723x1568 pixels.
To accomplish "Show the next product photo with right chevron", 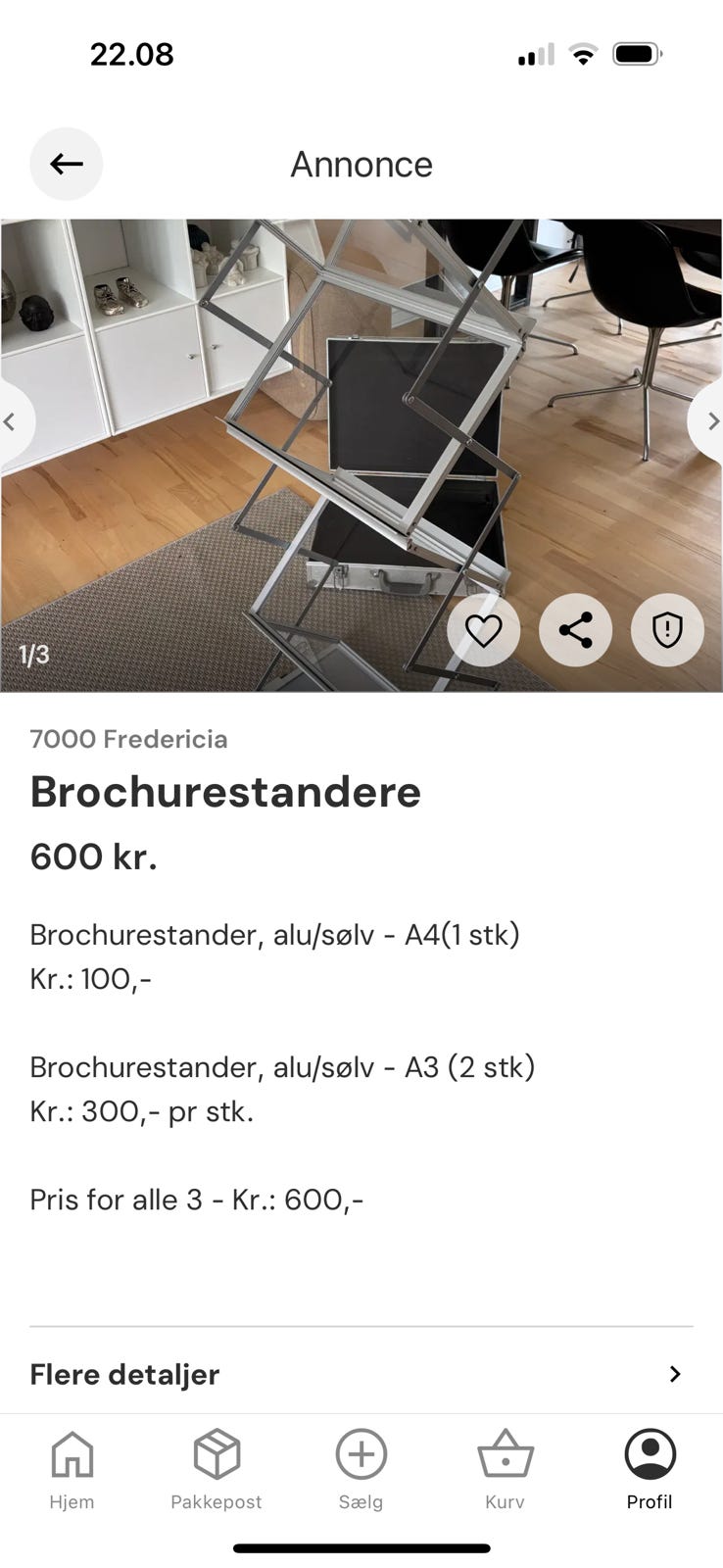I will tap(713, 420).
